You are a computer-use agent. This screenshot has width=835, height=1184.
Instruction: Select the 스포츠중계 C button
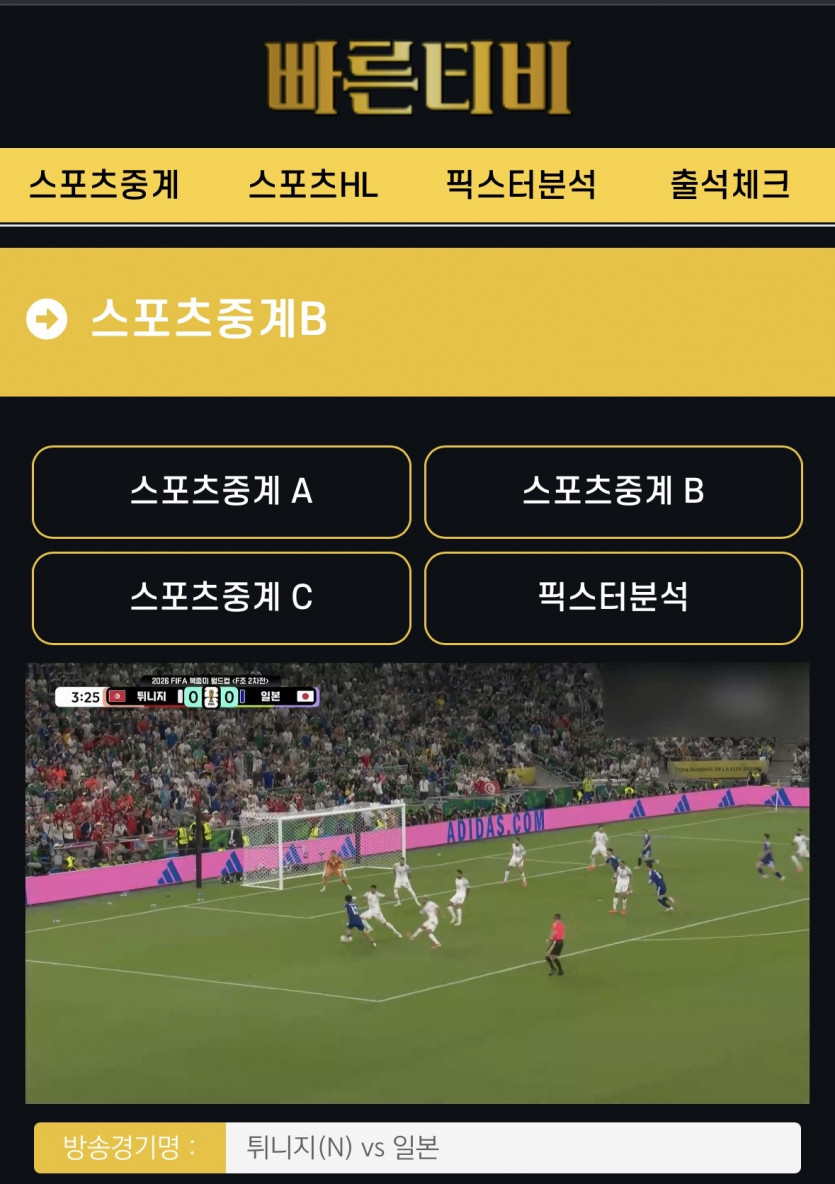click(x=221, y=598)
